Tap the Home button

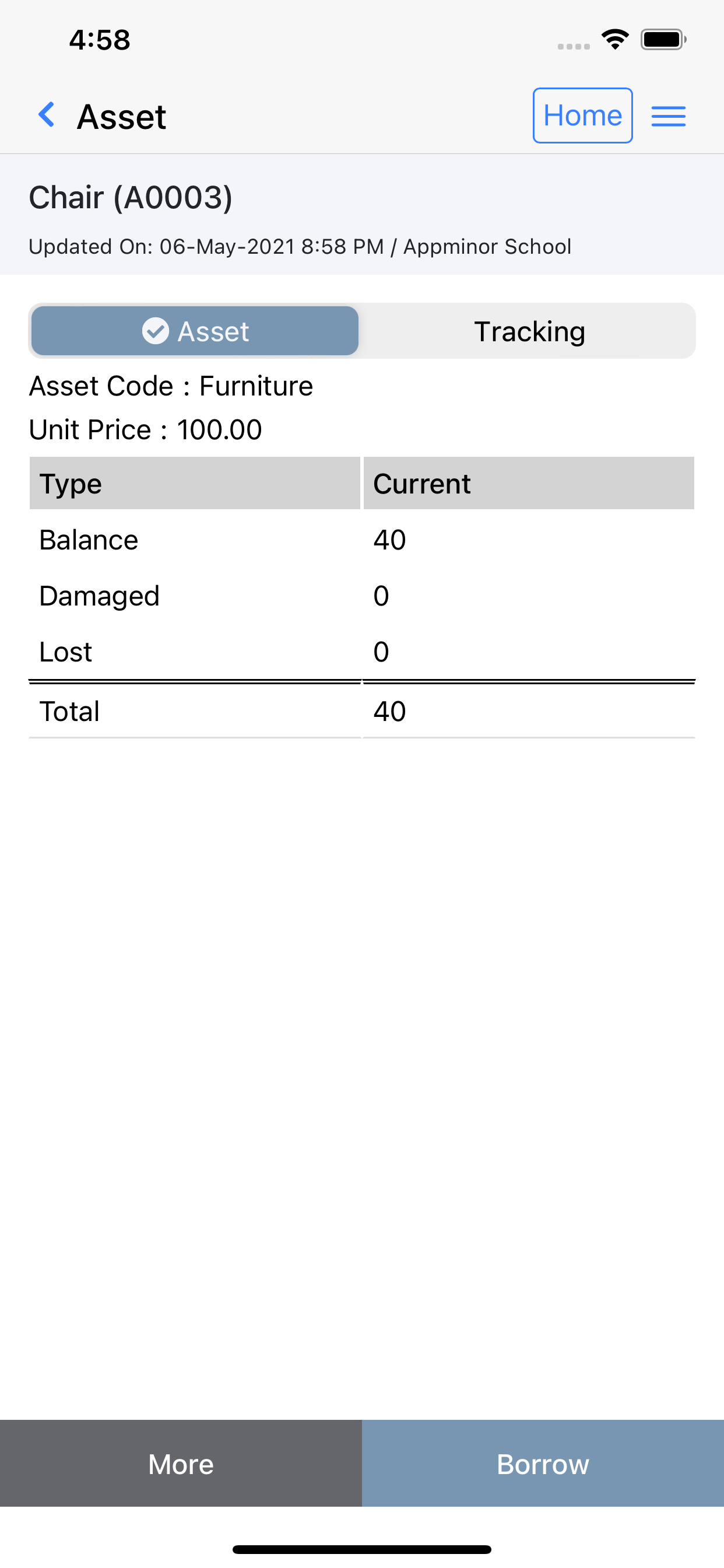(582, 116)
